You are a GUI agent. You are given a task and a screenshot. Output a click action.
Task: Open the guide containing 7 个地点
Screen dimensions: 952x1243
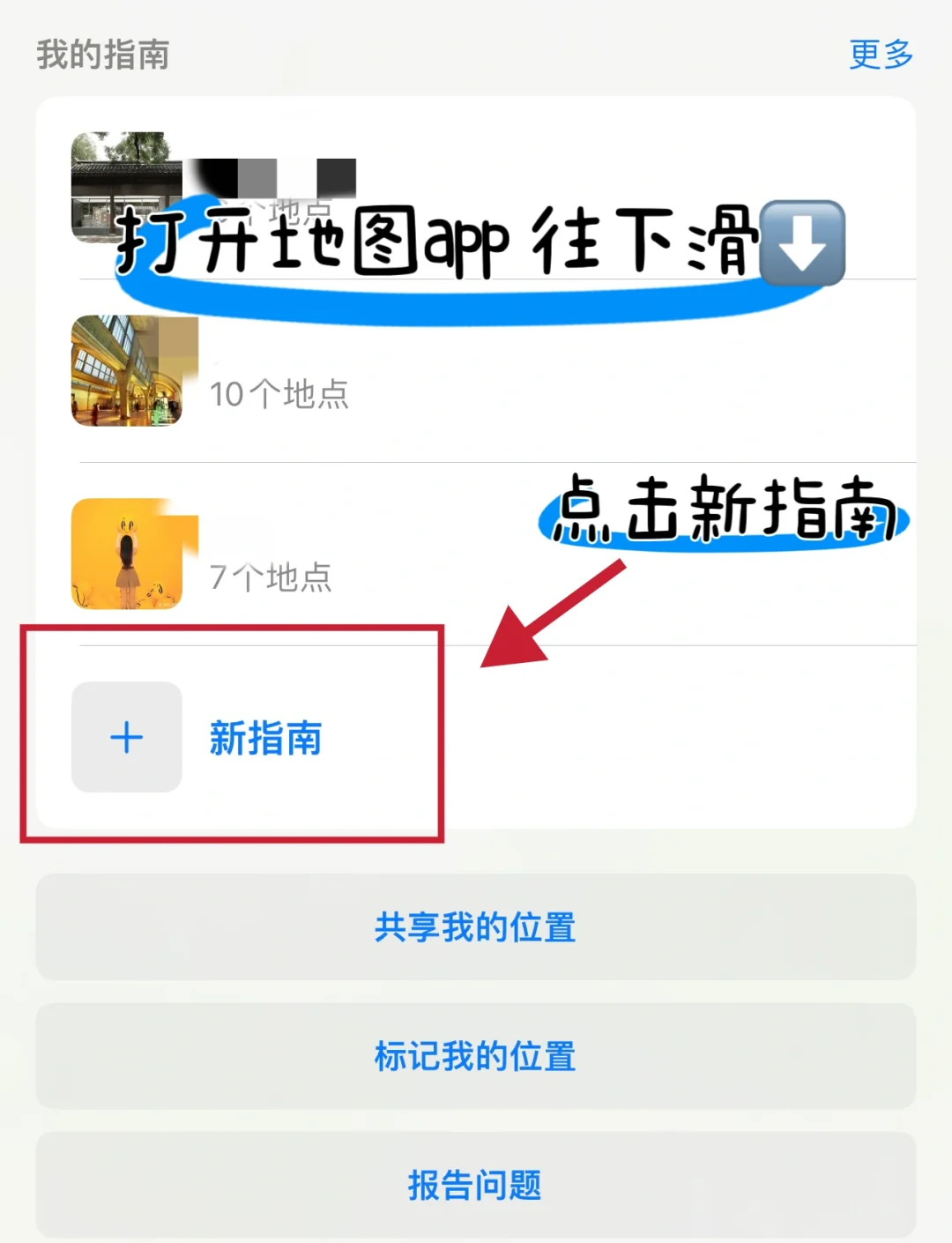(476, 555)
